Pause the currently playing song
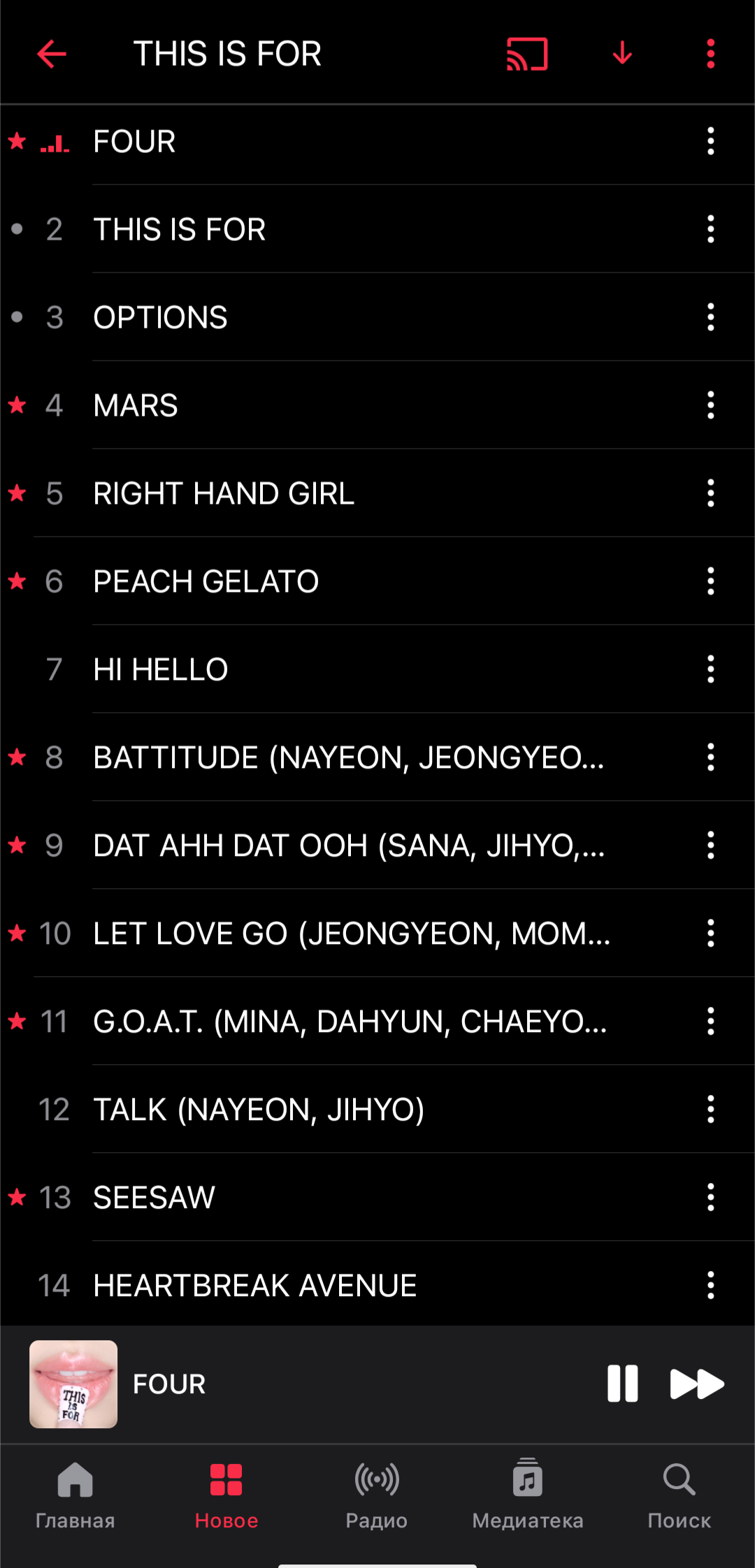755x1568 pixels. point(622,1384)
